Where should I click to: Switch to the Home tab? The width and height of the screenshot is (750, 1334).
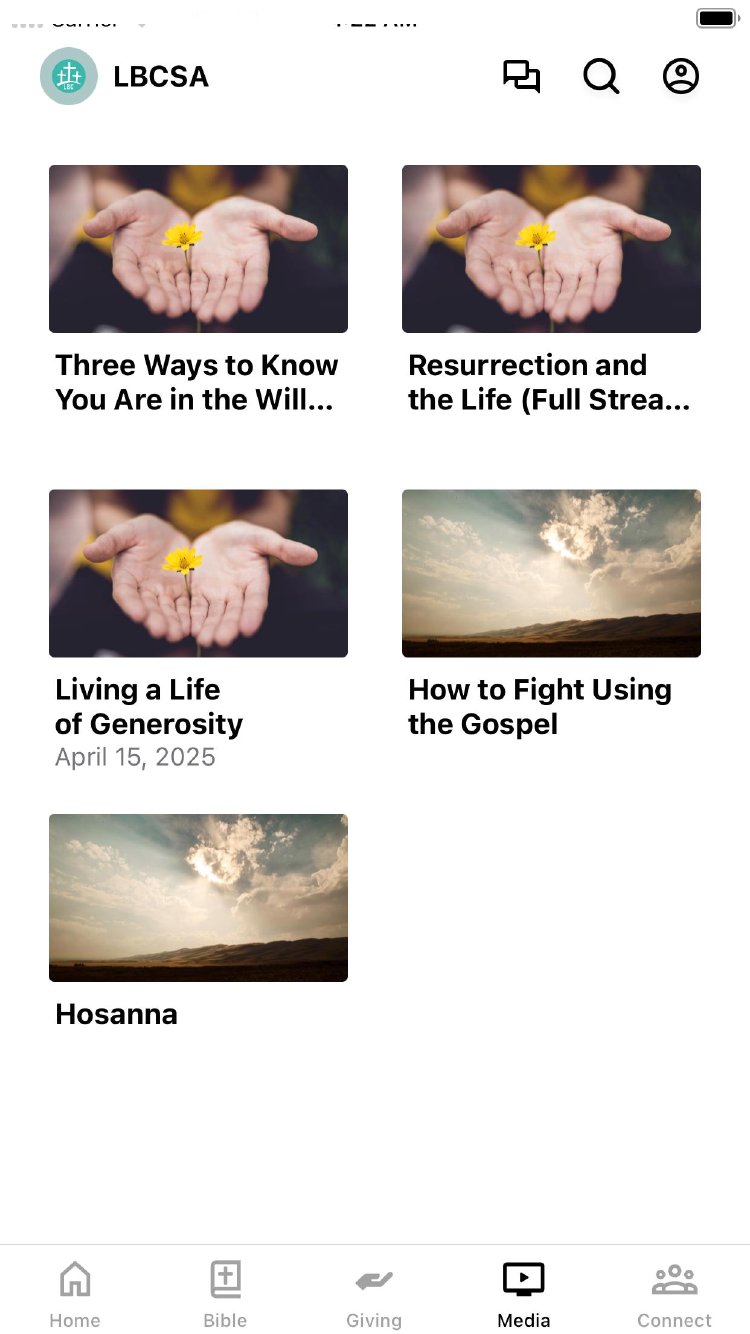pyautogui.click(x=75, y=1293)
